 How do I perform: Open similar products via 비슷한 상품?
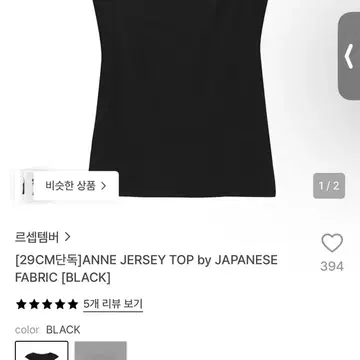[69, 186]
